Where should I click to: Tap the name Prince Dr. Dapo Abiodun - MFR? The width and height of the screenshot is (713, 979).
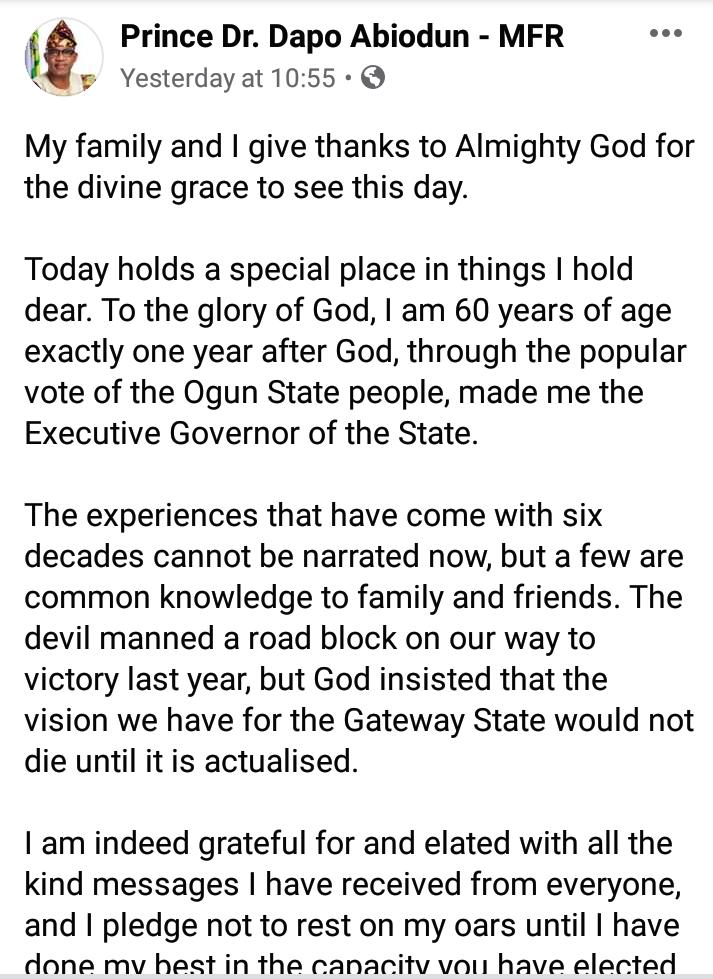(x=342, y=37)
